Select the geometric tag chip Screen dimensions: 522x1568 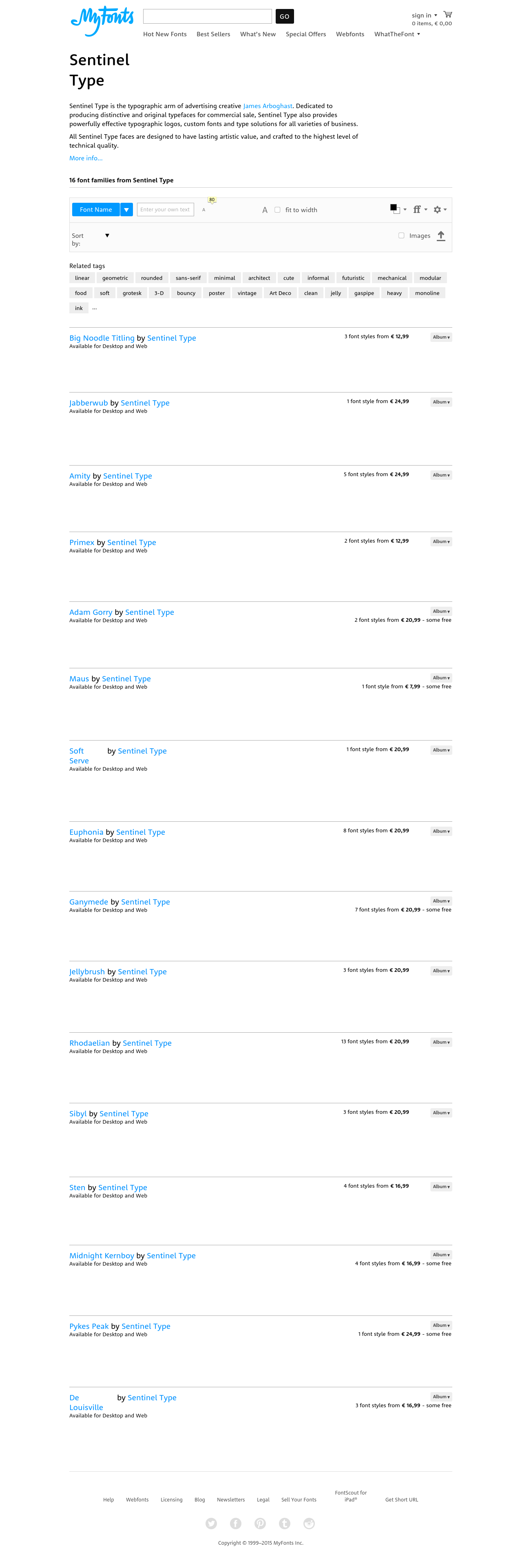pyautogui.click(x=115, y=278)
